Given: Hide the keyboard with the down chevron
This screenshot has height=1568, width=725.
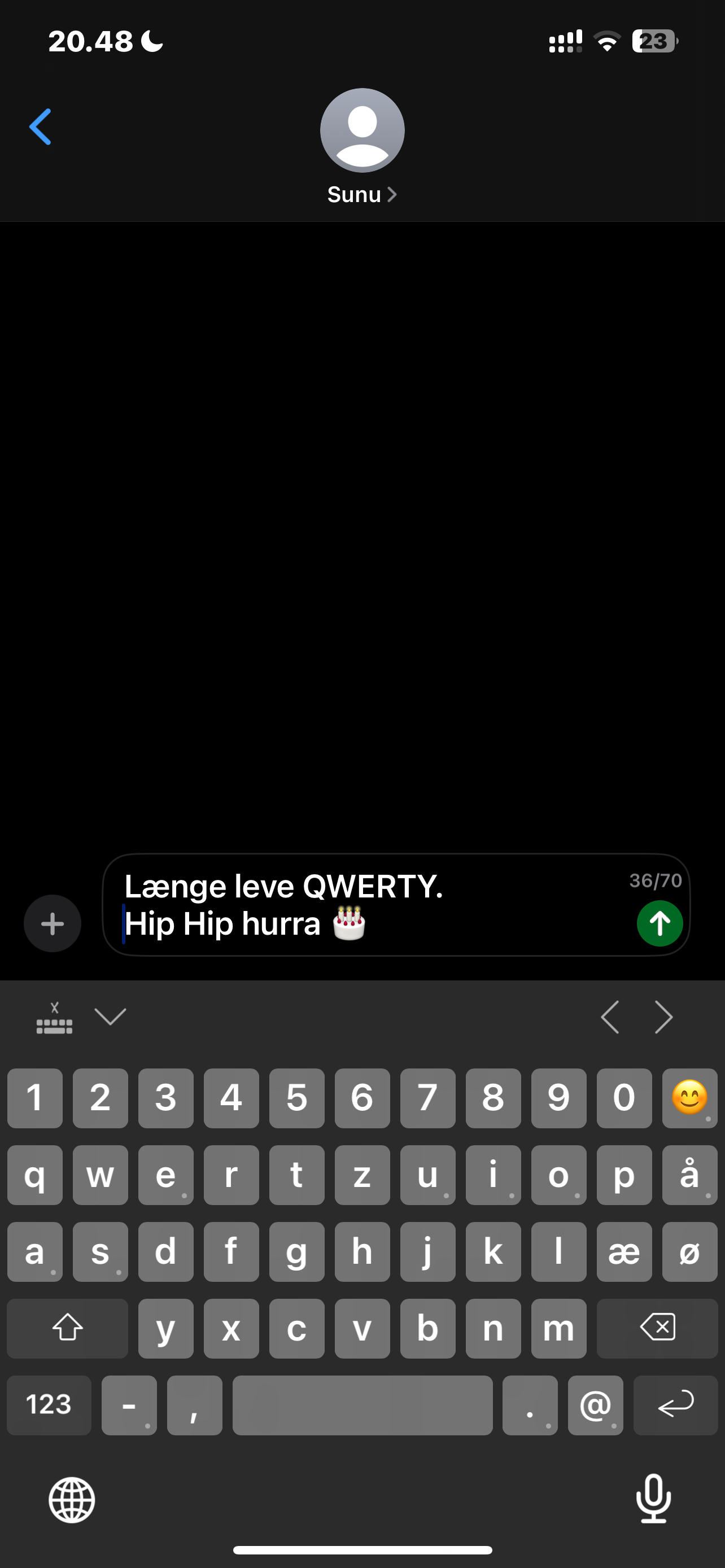Looking at the screenshot, I should coord(110,1017).
